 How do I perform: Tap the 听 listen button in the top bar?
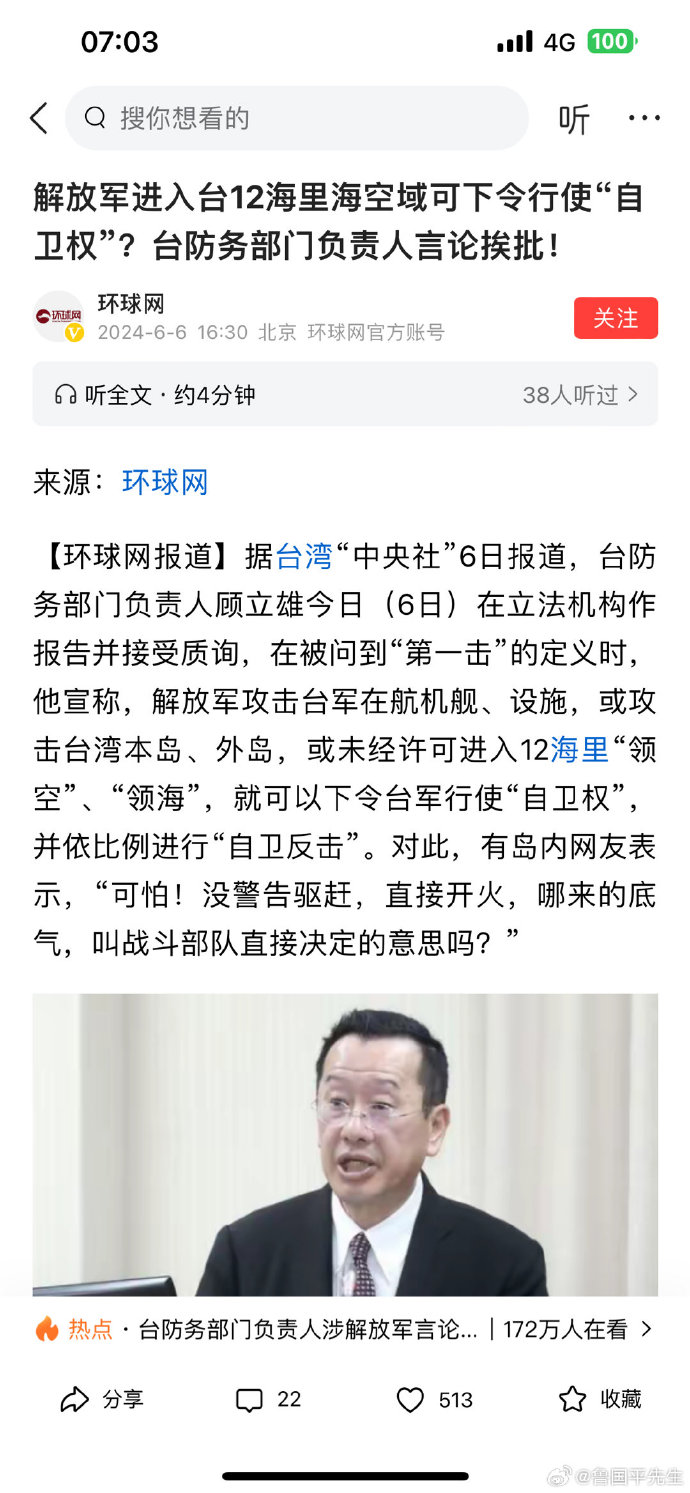[573, 119]
